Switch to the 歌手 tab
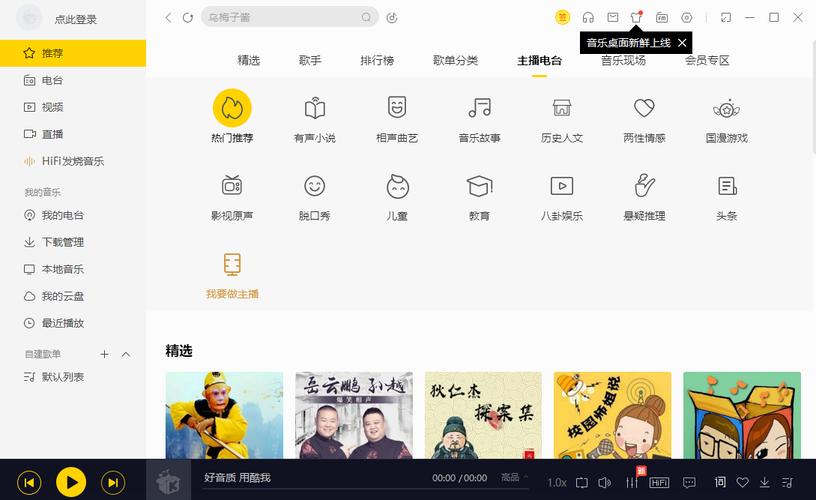The image size is (816, 500). 310,60
